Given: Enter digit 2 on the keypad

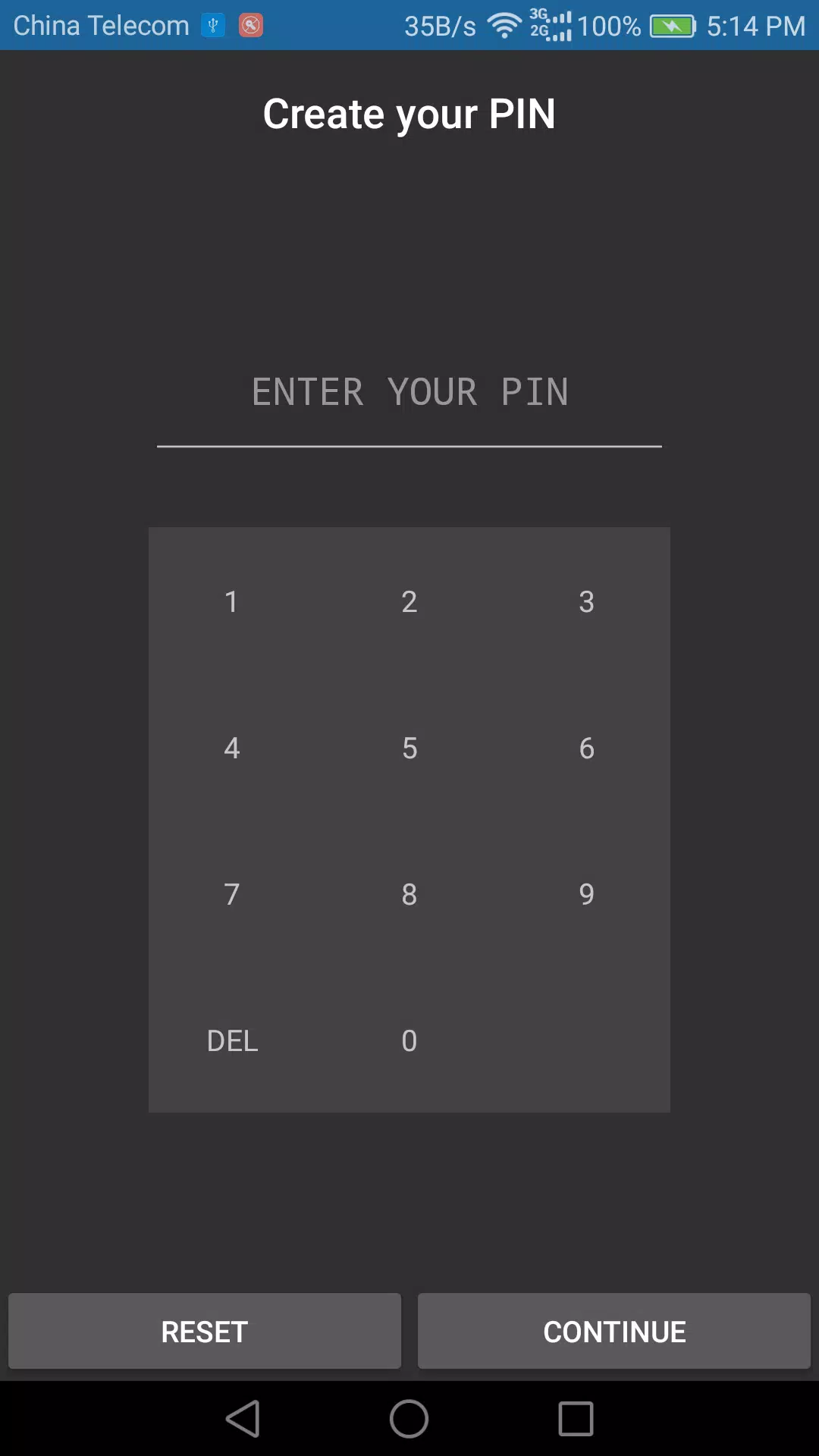Looking at the screenshot, I should point(409,601).
